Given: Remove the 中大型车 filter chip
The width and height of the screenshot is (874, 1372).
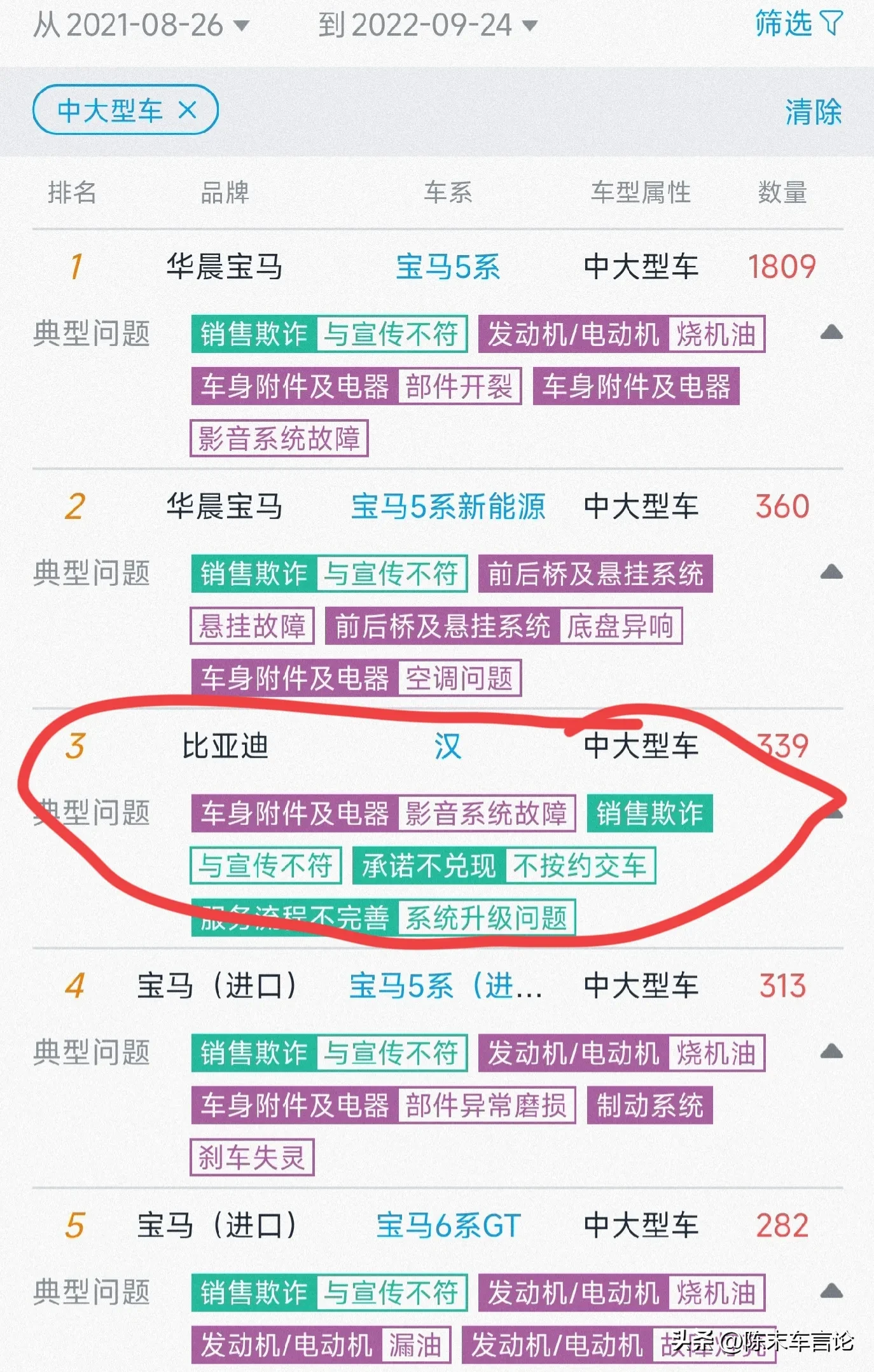Looking at the screenshot, I should [x=187, y=111].
